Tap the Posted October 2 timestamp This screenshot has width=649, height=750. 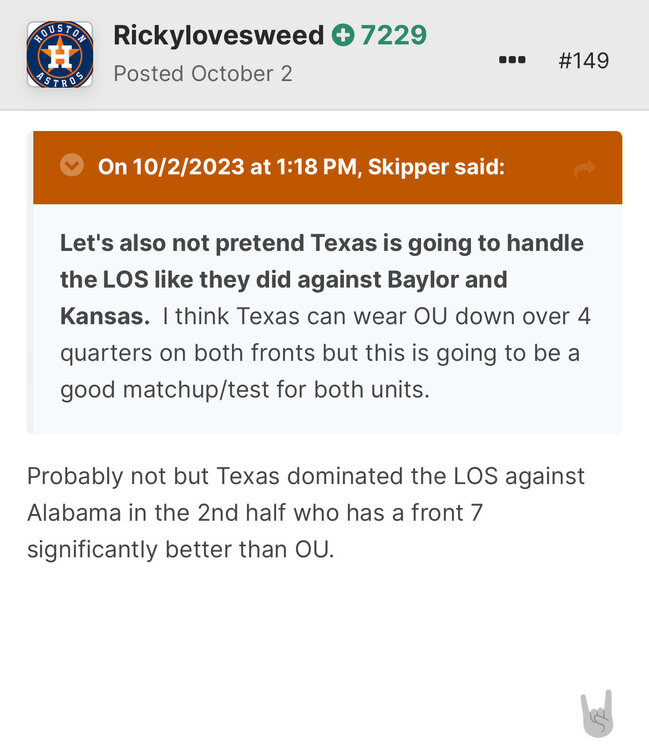pos(203,74)
